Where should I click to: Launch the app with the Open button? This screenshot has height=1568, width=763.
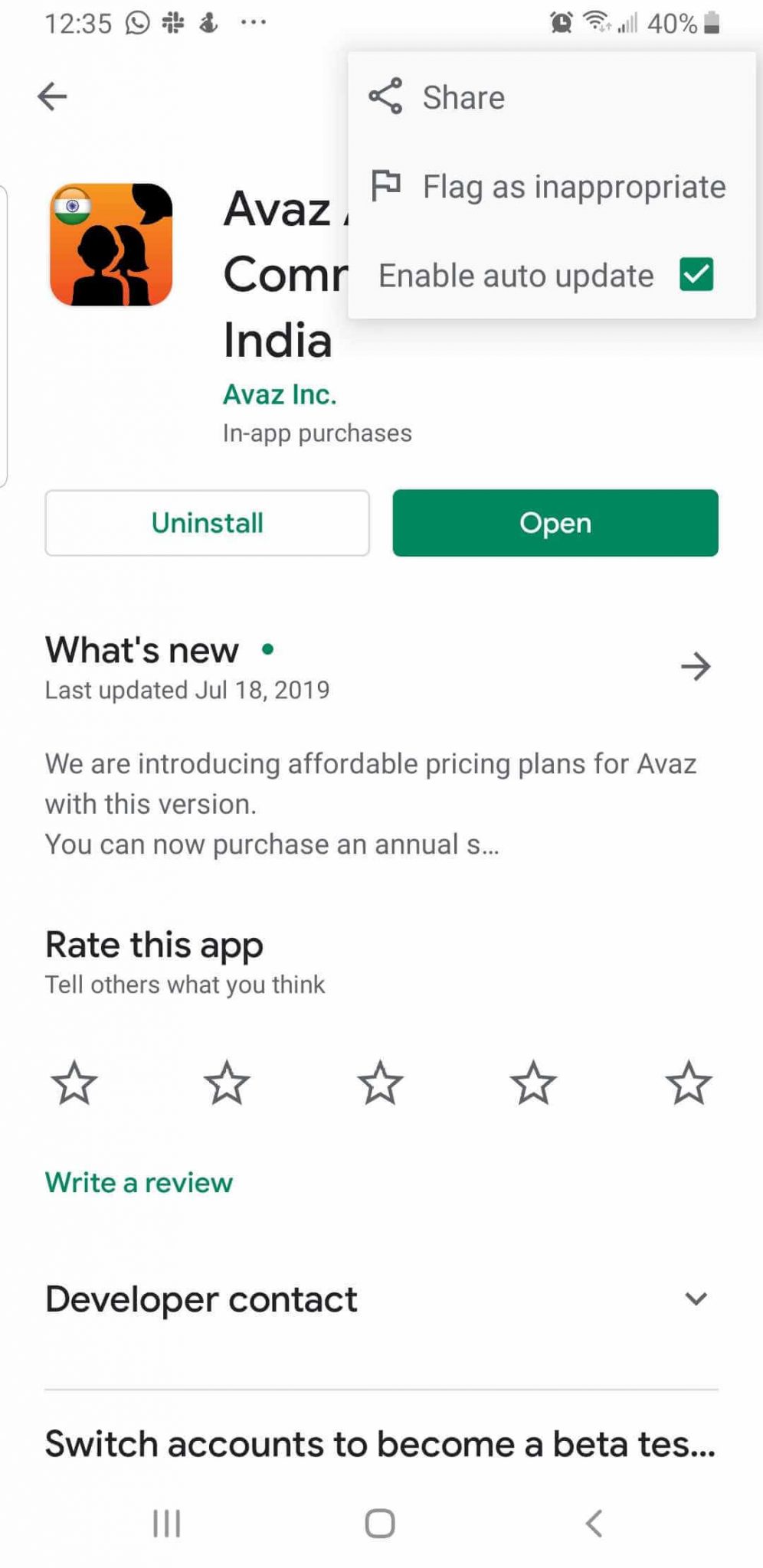click(555, 523)
